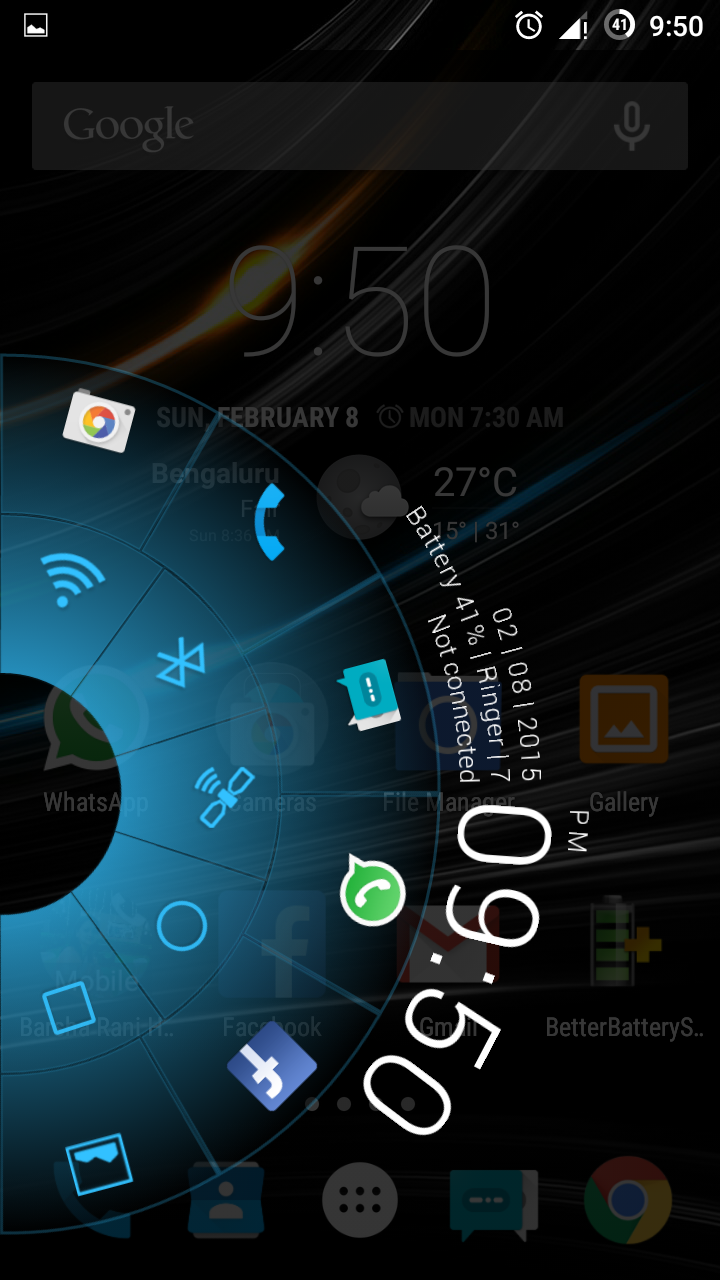Select the picture frame icon in the pie menu

pyautogui.click(x=99, y=1162)
